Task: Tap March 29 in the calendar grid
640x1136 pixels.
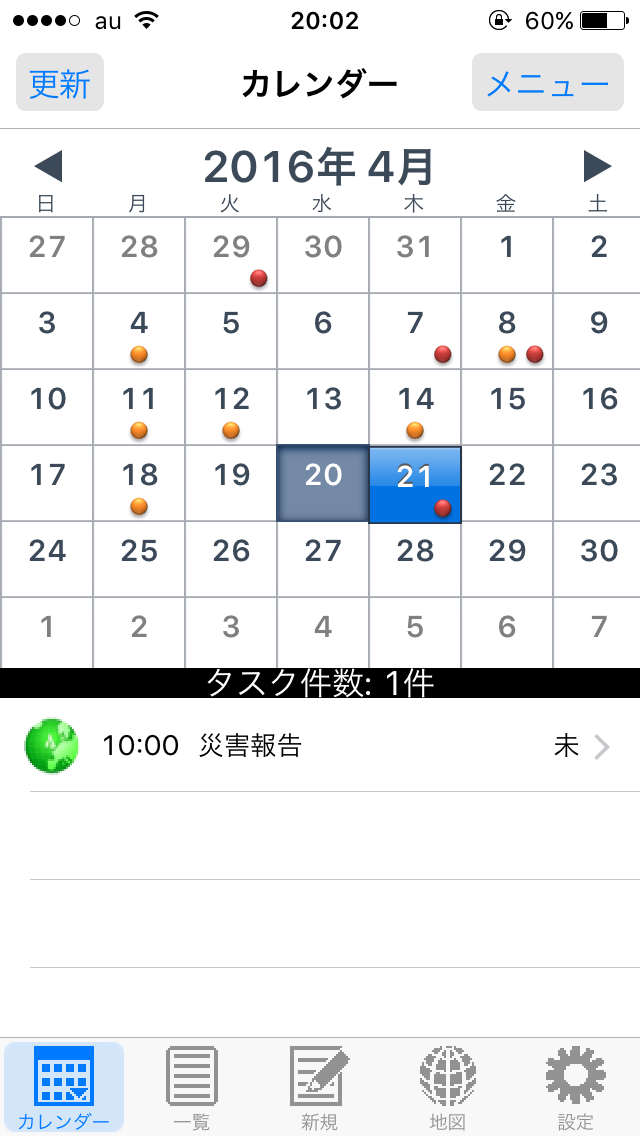Action: coord(231,255)
